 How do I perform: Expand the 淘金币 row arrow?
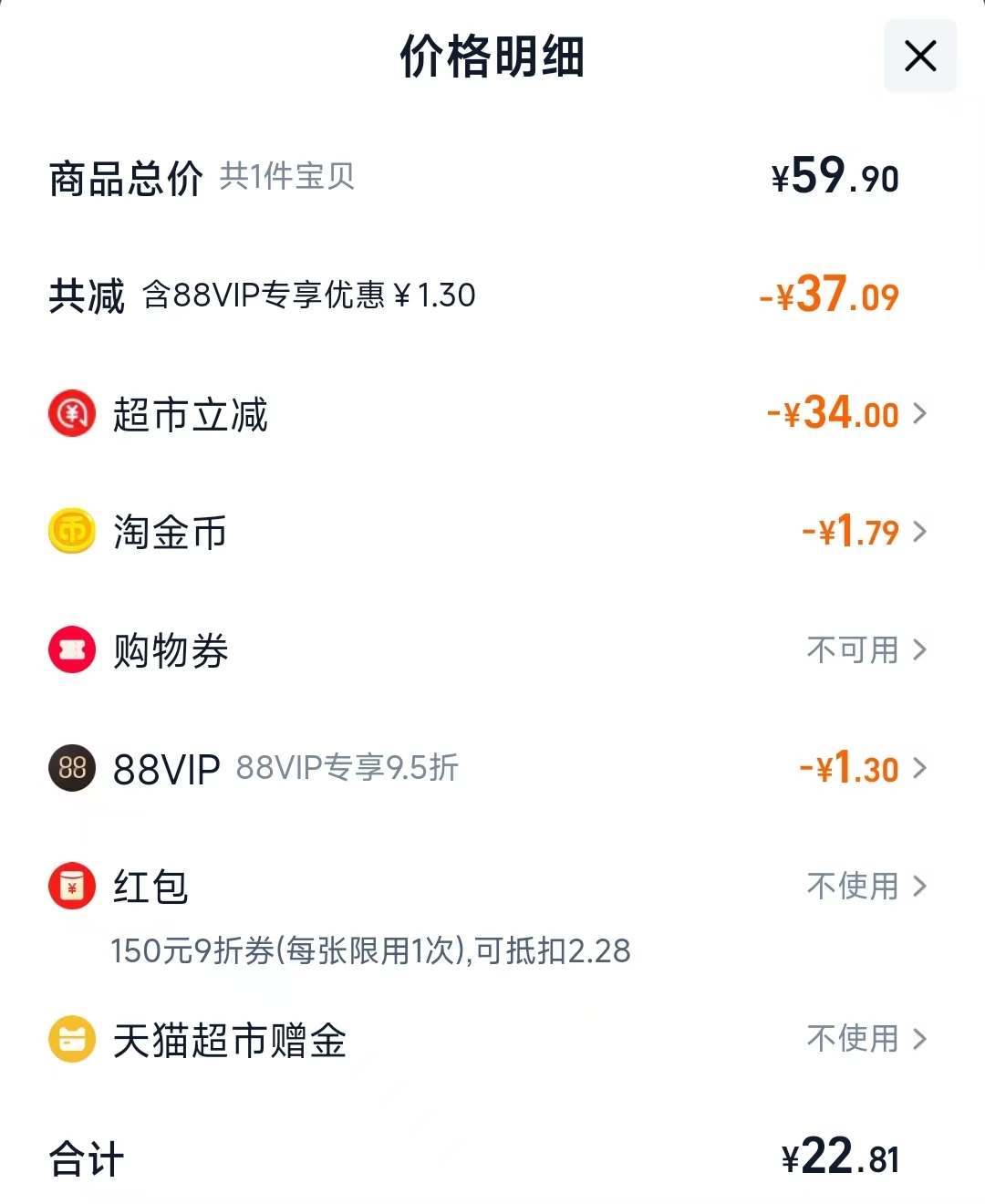[921, 532]
